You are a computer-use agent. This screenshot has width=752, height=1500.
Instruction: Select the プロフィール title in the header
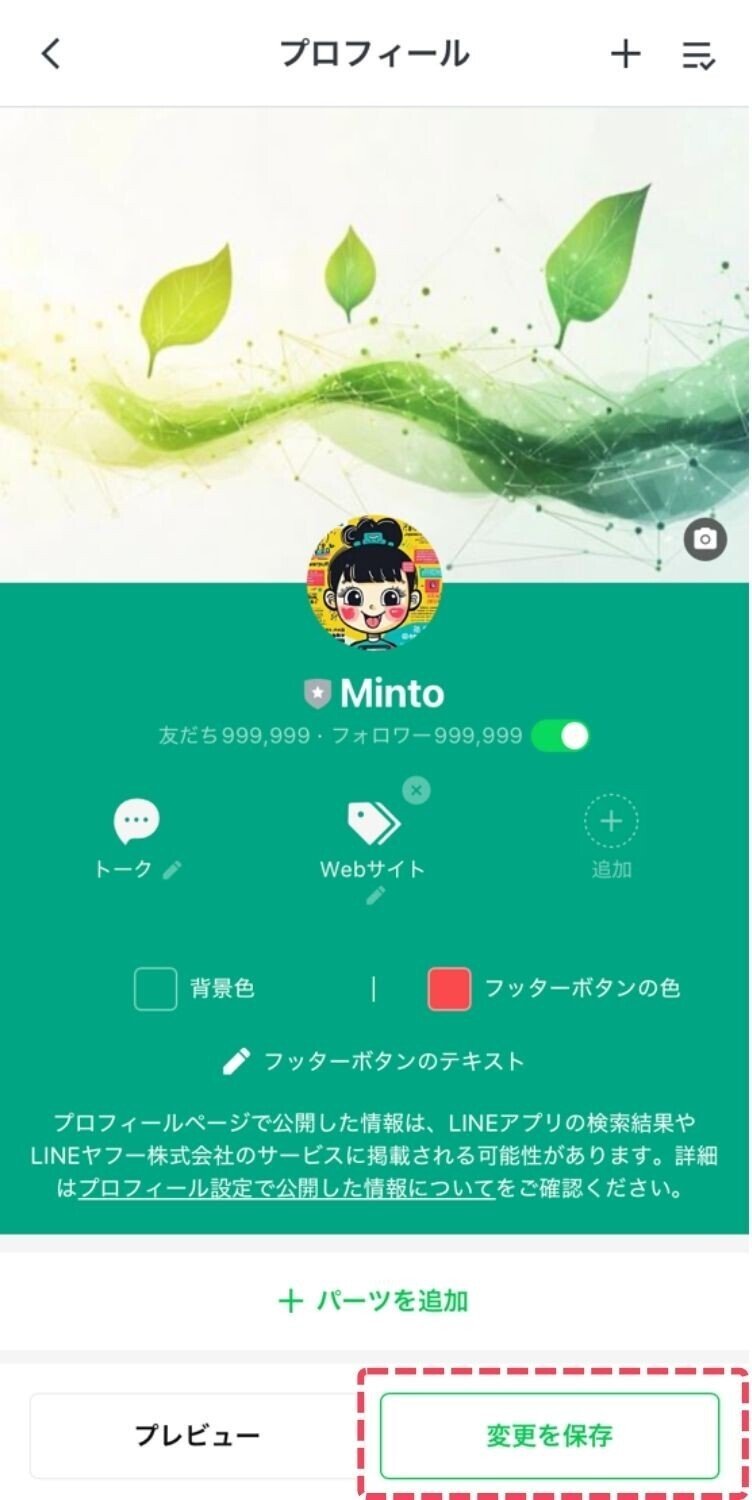point(376,55)
